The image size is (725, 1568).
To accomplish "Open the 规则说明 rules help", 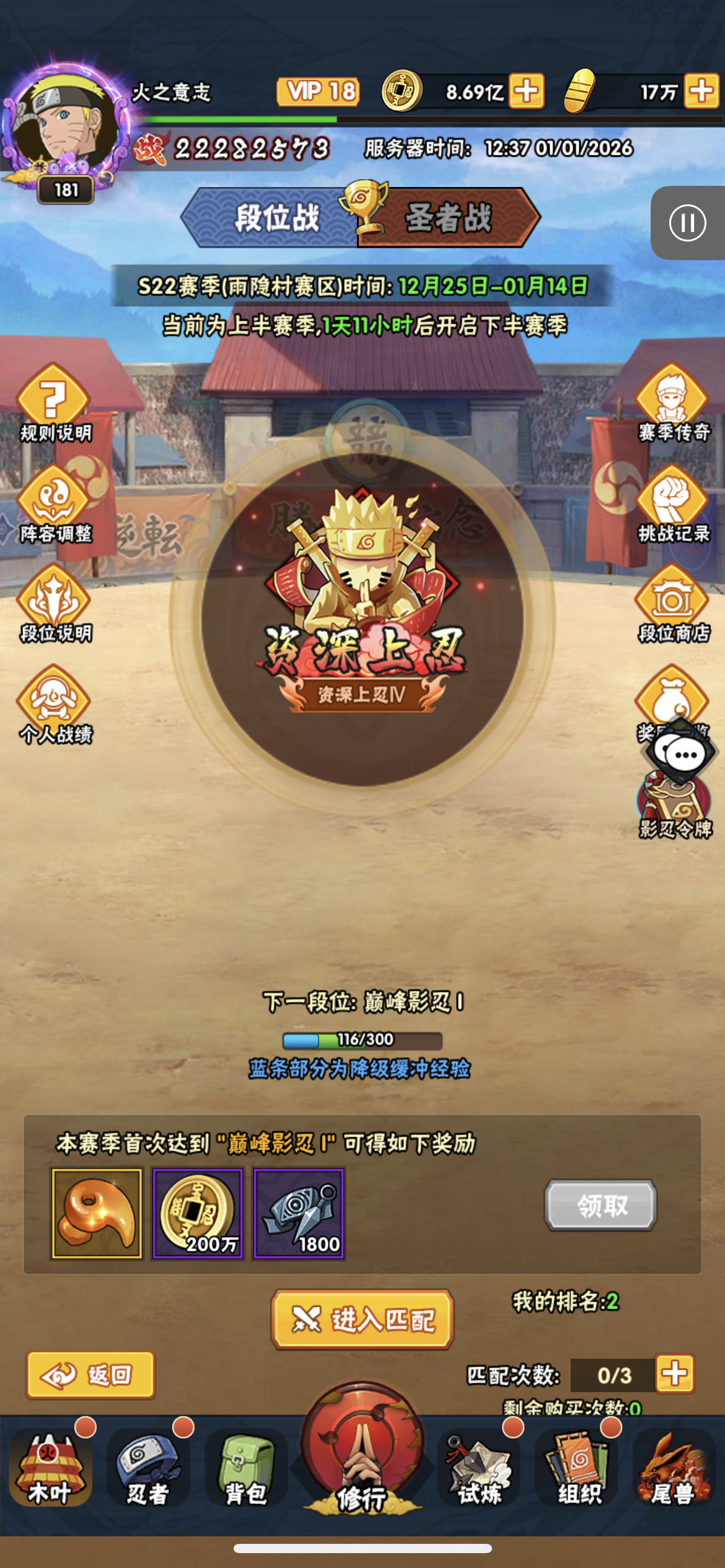I will coord(55,403).
